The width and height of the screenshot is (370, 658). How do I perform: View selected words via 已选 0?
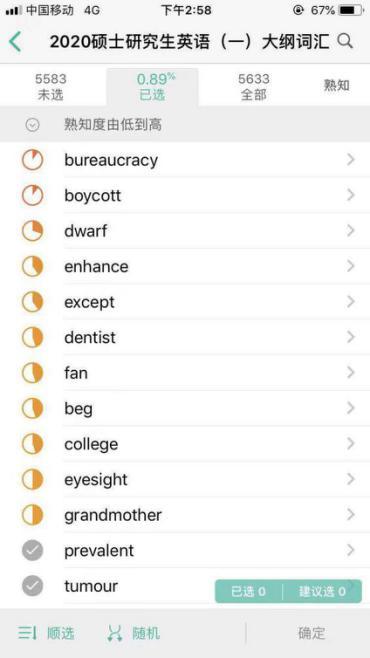[248, 591]
